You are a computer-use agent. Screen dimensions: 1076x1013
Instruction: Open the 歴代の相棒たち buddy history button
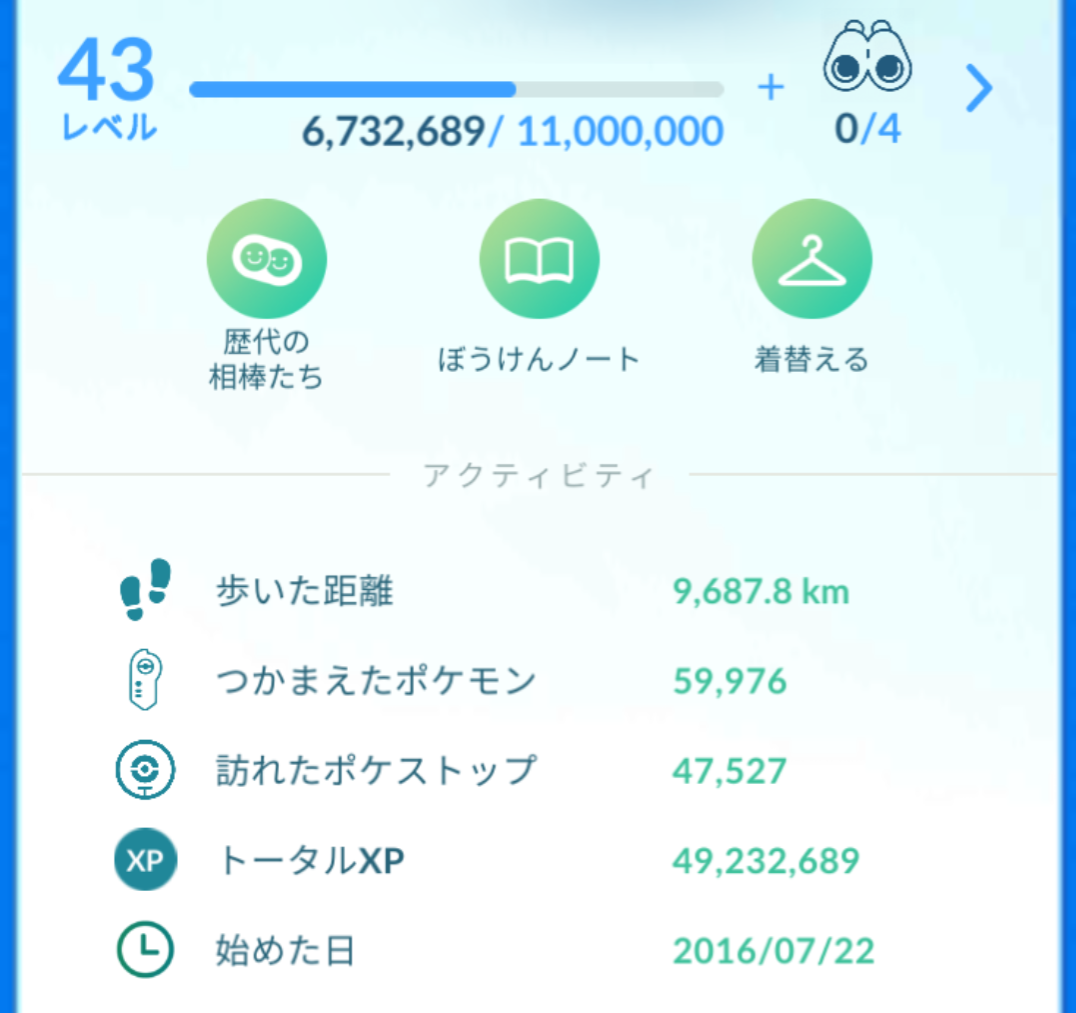pyautogui.click(x=266, y=260)
